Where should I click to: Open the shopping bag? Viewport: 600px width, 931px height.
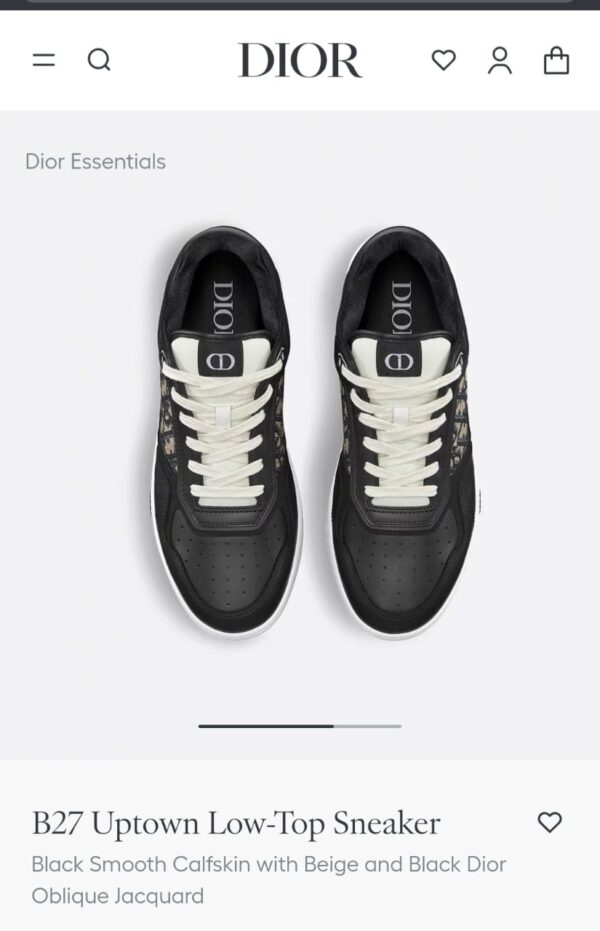pyautogui.click(x=556, y=61)
